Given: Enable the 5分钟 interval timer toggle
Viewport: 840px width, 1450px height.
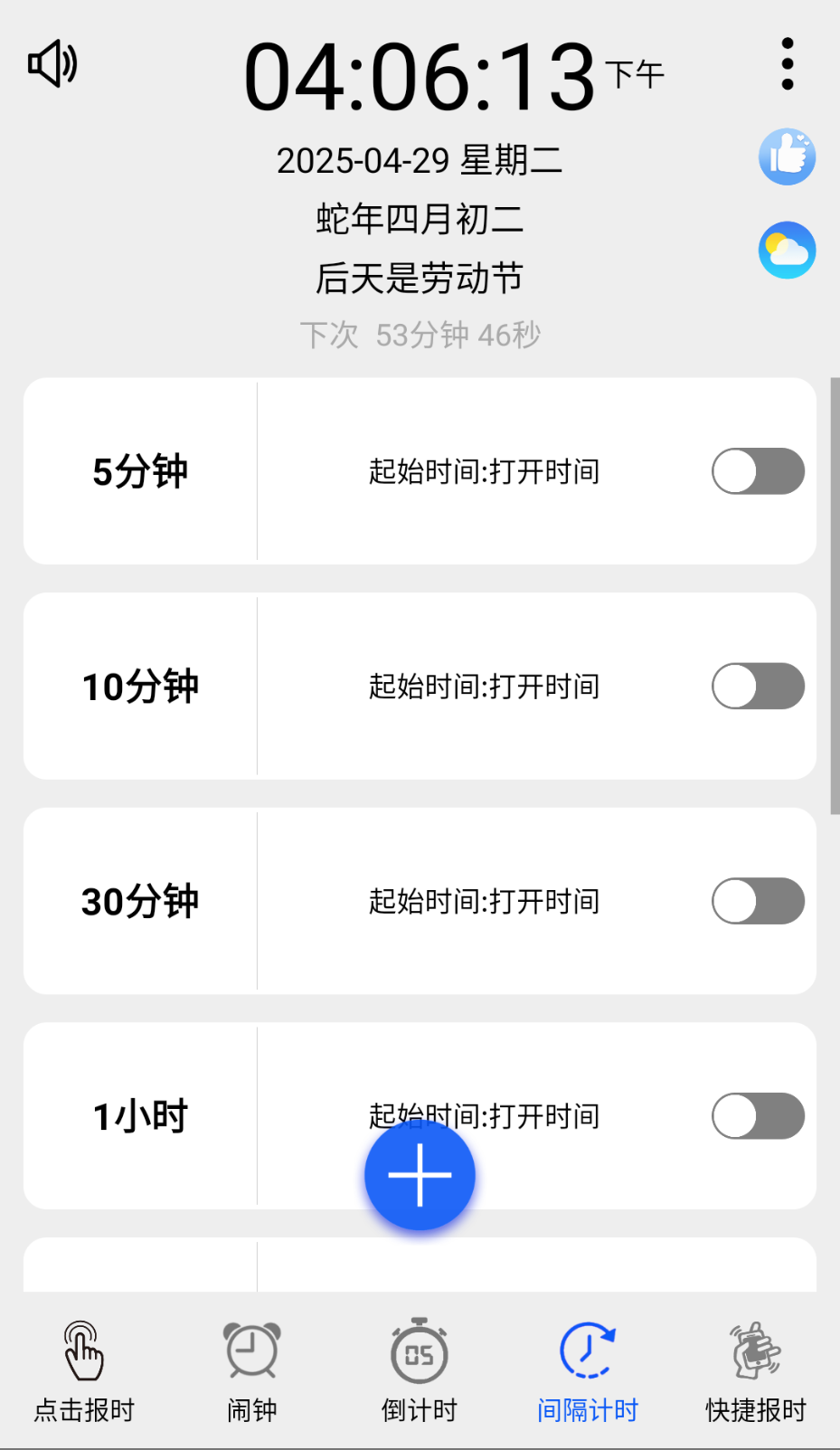Looking at the screenshot, I should [x=758, y=471].
